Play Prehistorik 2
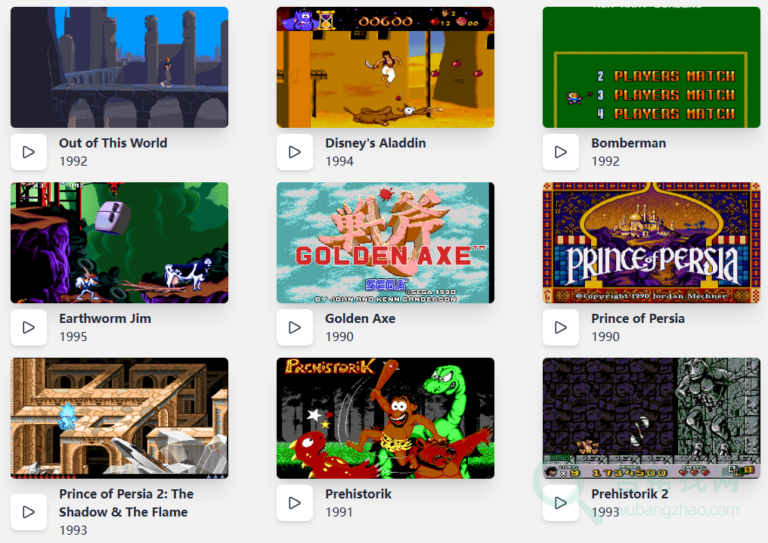The image size is (768, 543). point(561,503)
